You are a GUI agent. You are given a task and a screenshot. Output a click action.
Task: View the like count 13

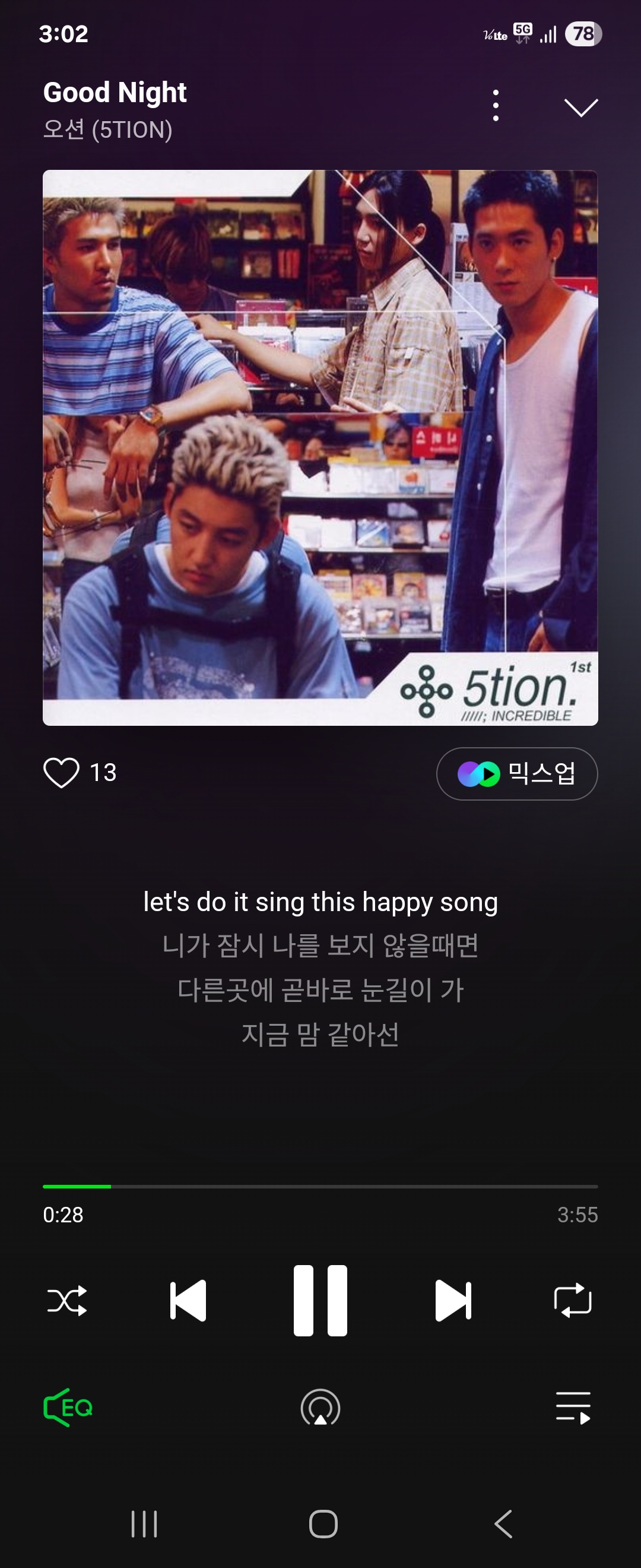[x=102, y=772]
